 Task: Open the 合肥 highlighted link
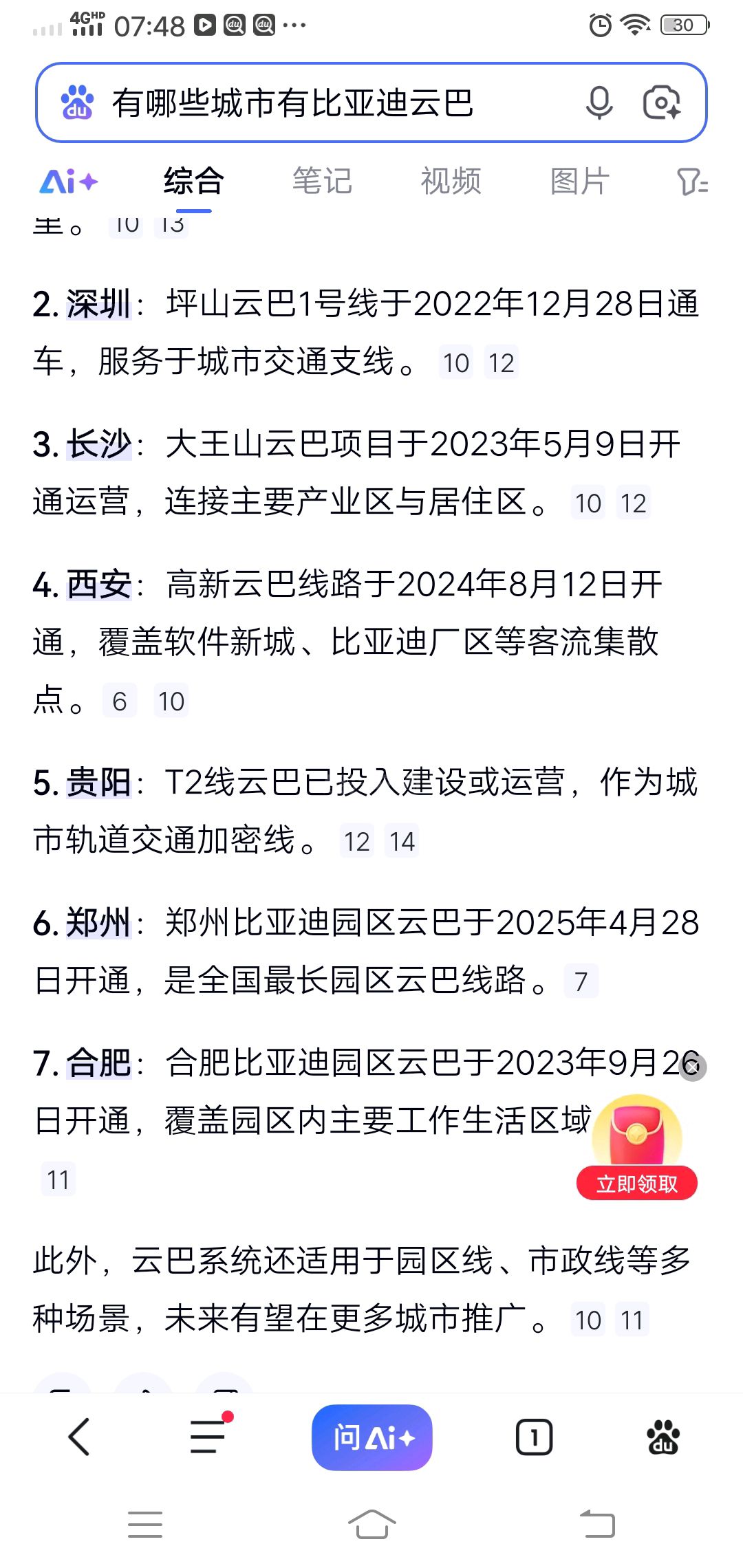coord(98,1063)
